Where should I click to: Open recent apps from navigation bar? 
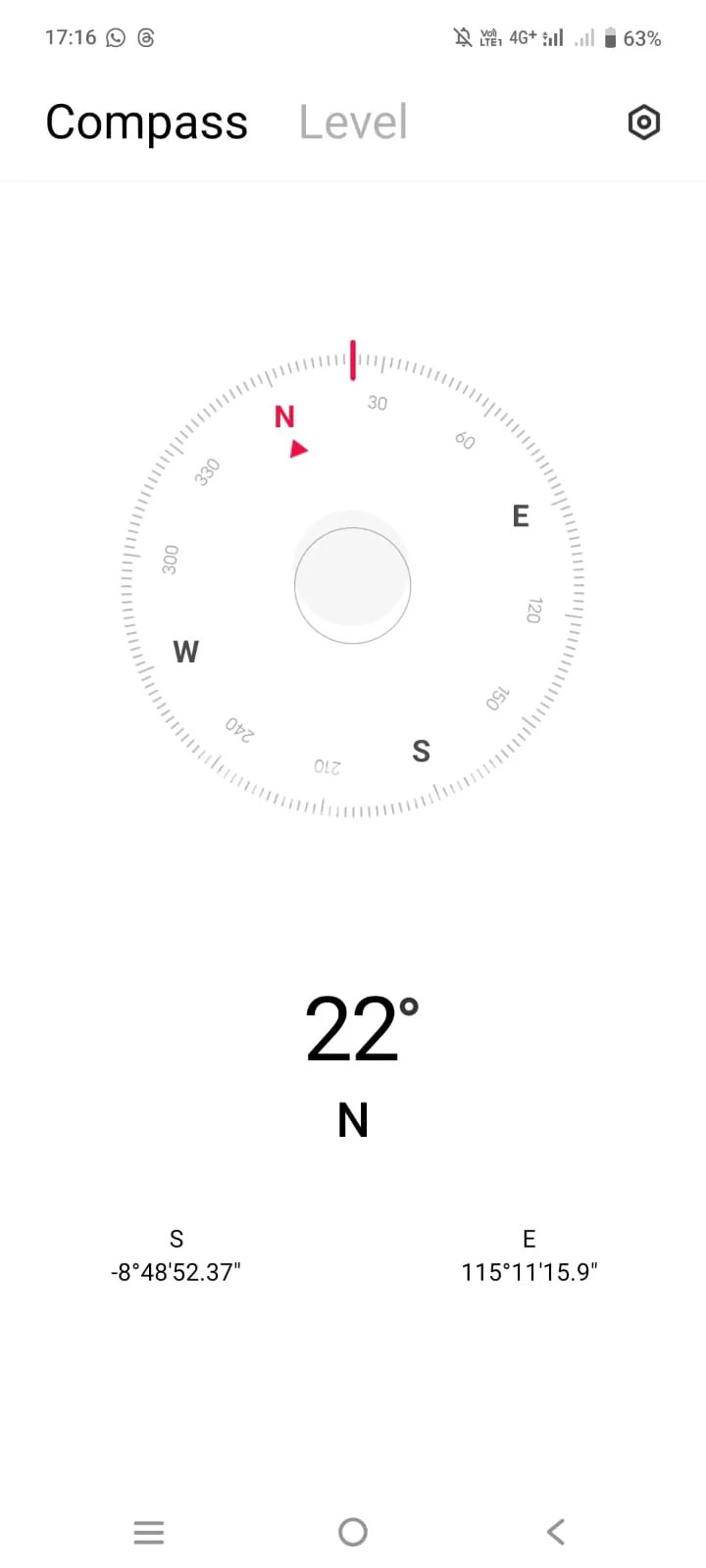(x=149, y=1532)
